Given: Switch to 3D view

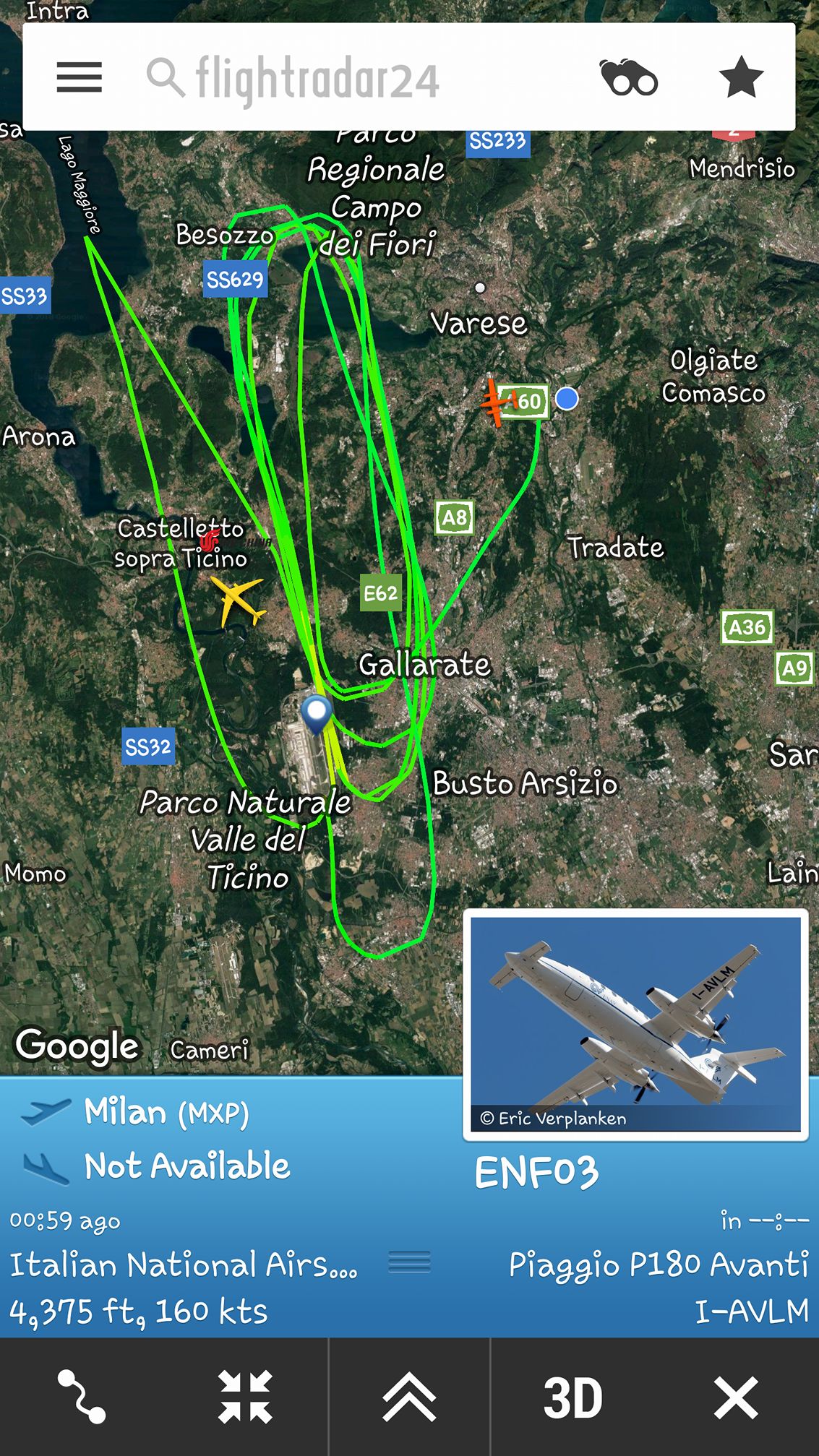Looking at the screenshot, I should click(x=573, y=1397).
